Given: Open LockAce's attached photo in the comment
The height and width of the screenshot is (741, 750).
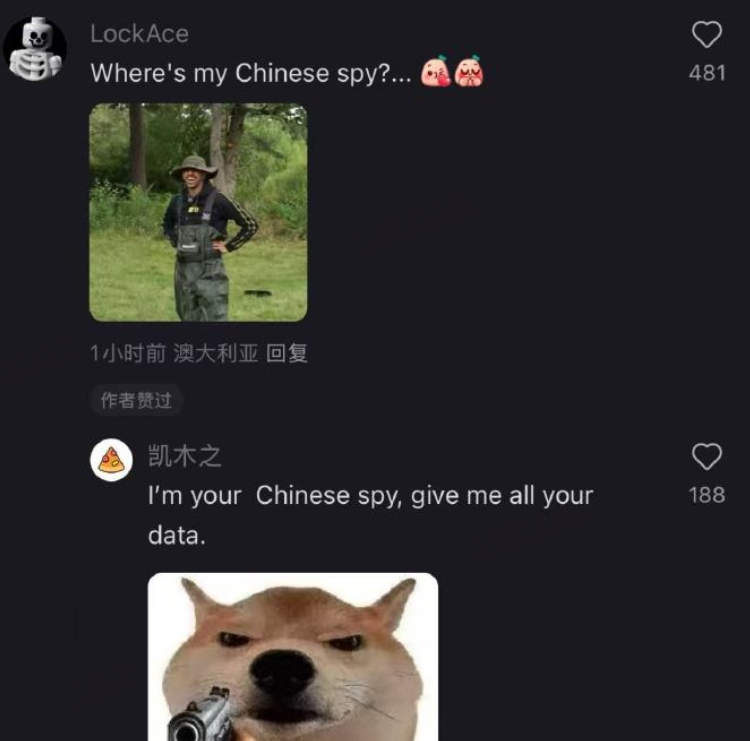Looking at the screenshot, I should pyautogui.click(x=198, y=212).
